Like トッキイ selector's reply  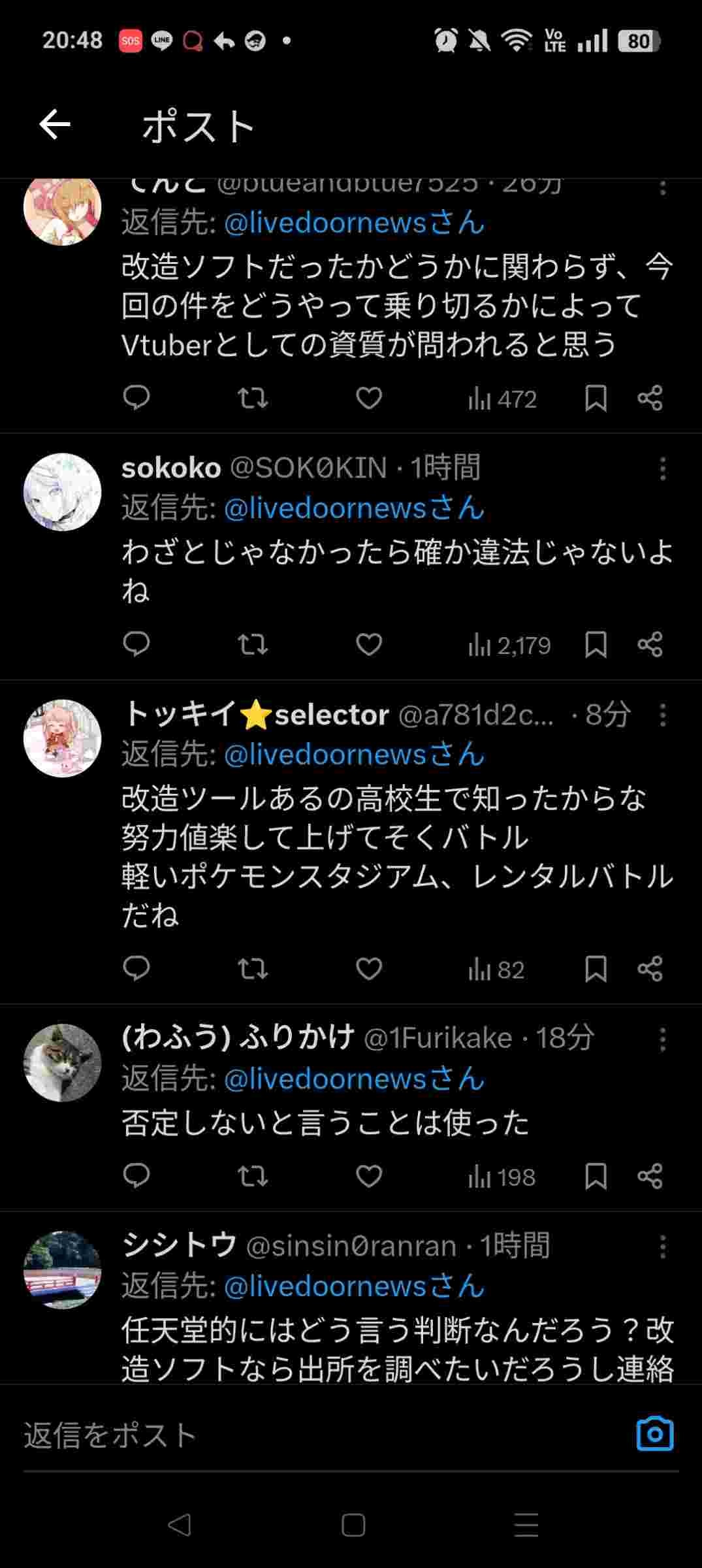tap(369, 968)
